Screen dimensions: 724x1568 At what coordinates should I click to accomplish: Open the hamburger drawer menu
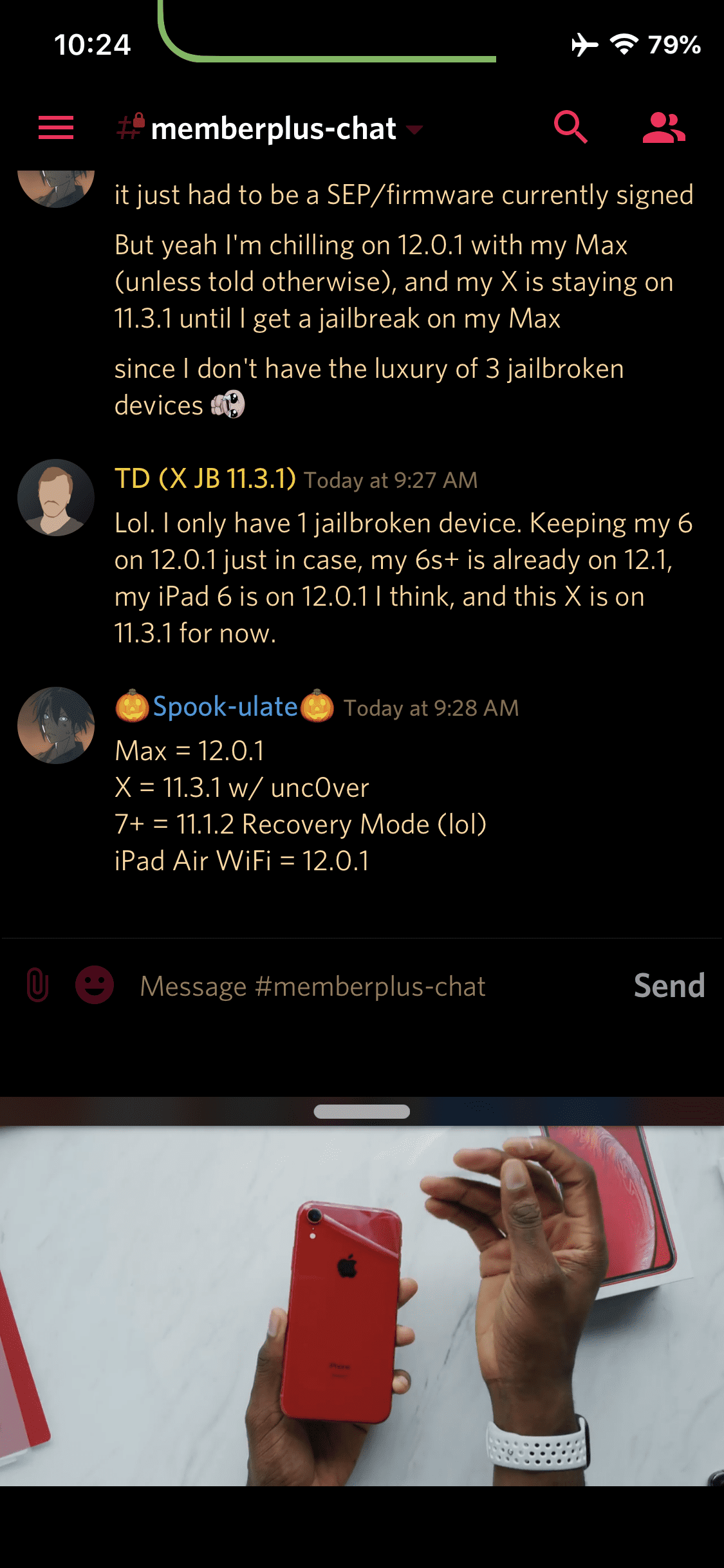pos(56,127)
